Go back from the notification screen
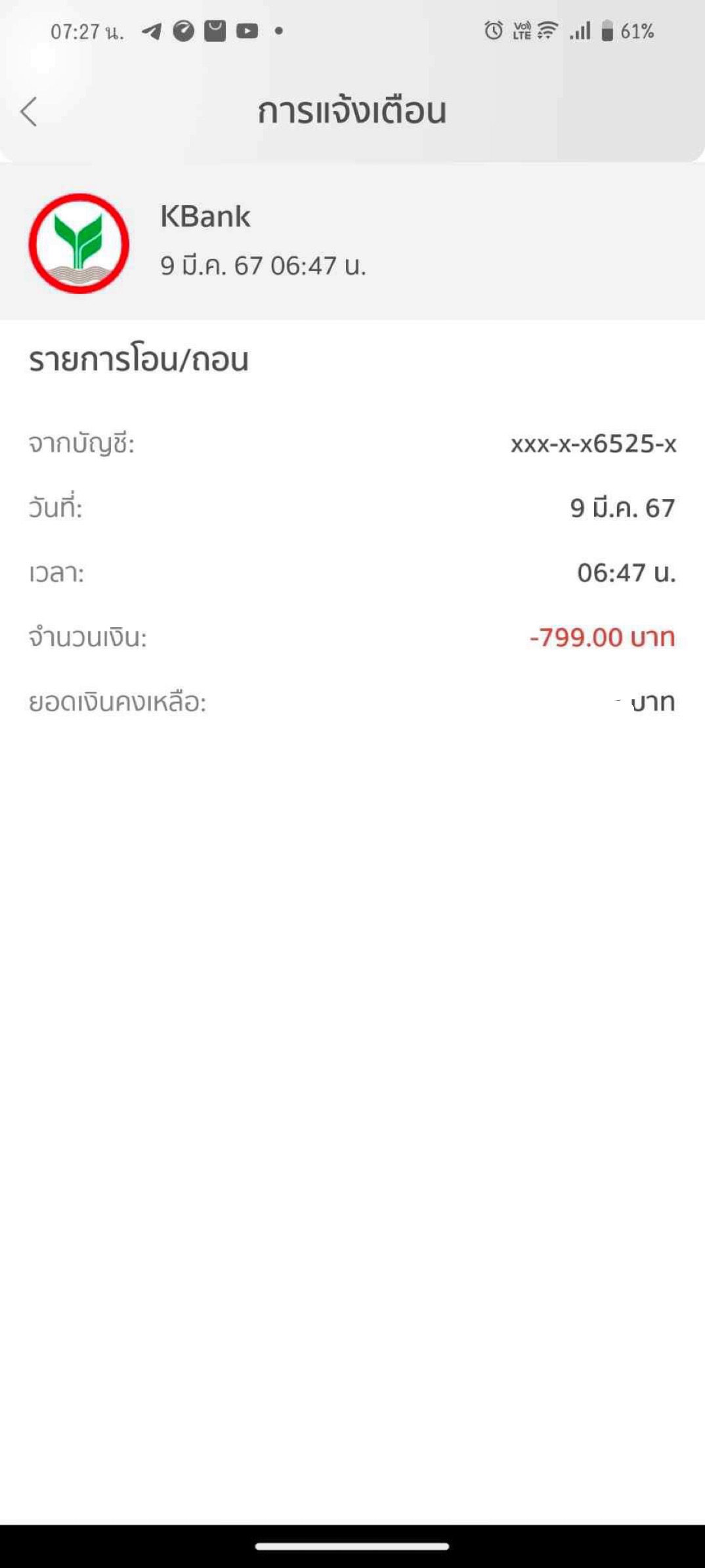The width and height of the screenshot is (705, 1568). point(29,112)
